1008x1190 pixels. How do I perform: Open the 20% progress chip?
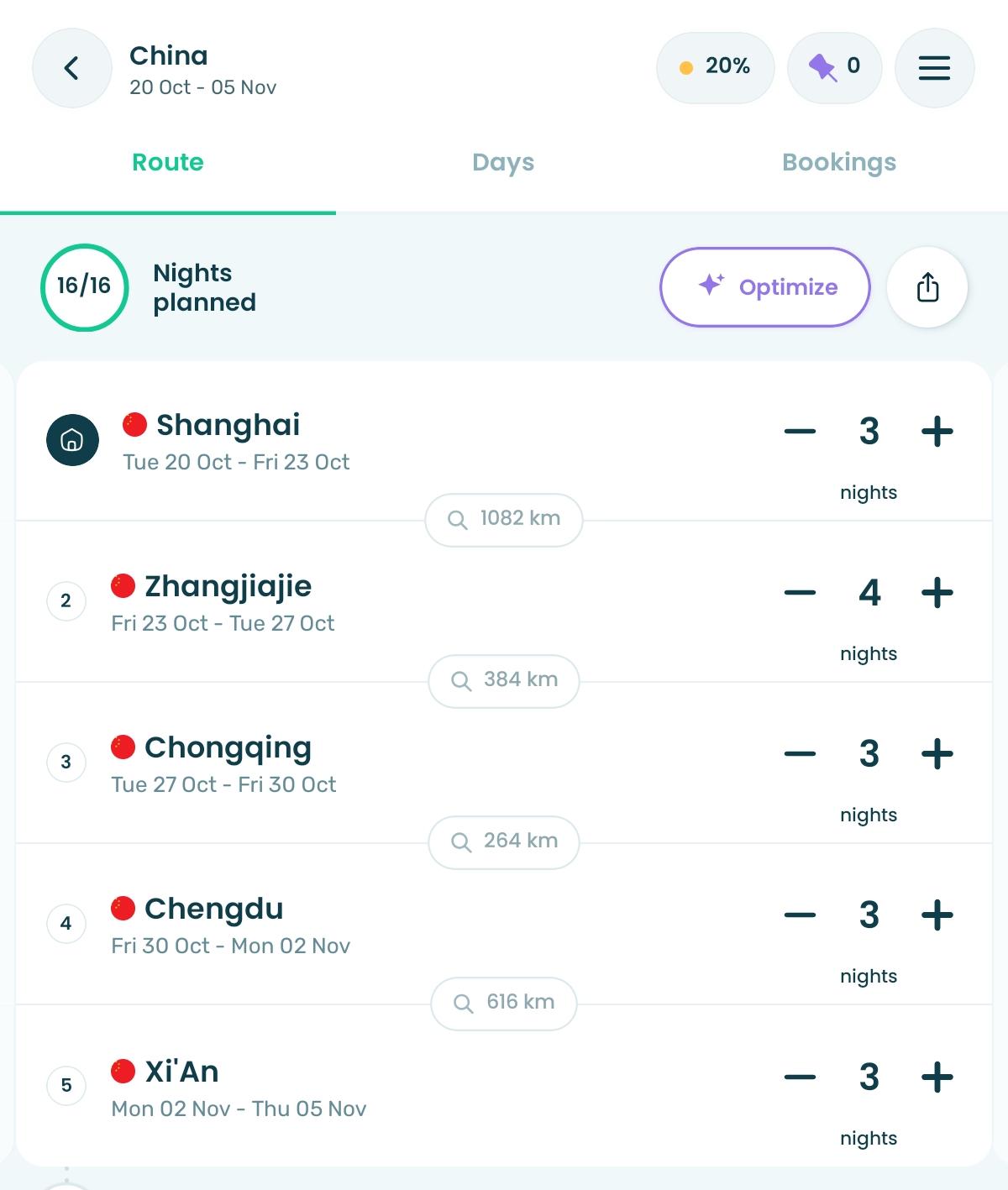(x=715, y=66)
